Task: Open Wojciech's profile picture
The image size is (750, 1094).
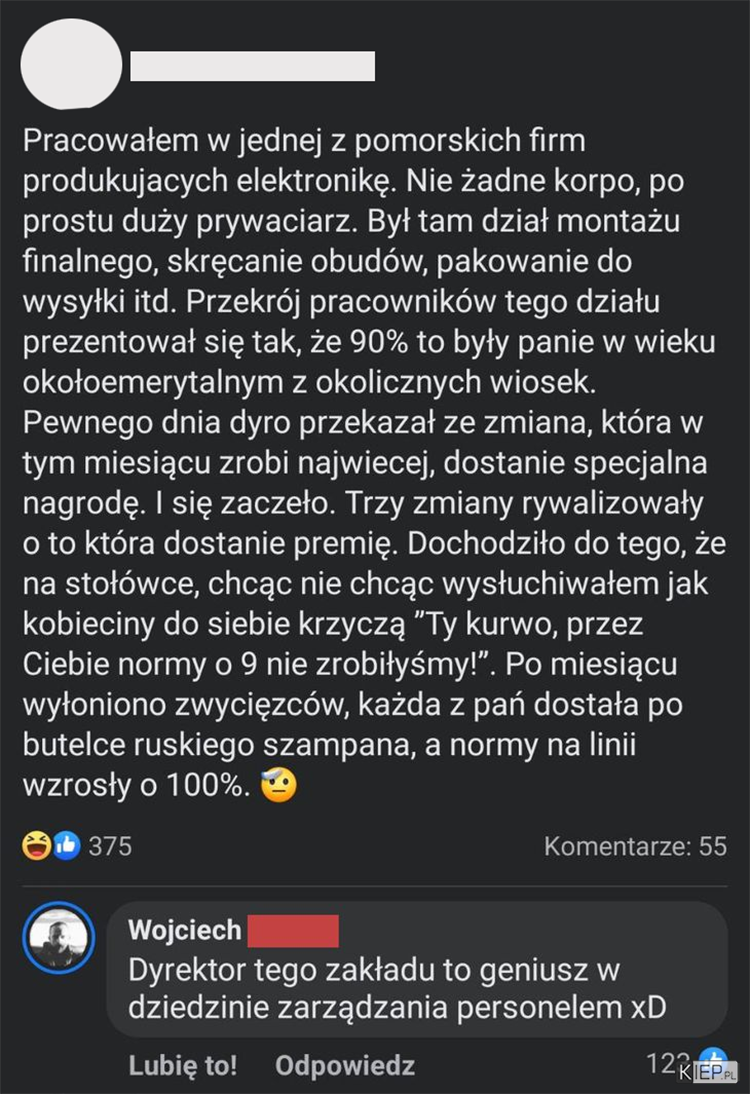Action: point(58,938)
